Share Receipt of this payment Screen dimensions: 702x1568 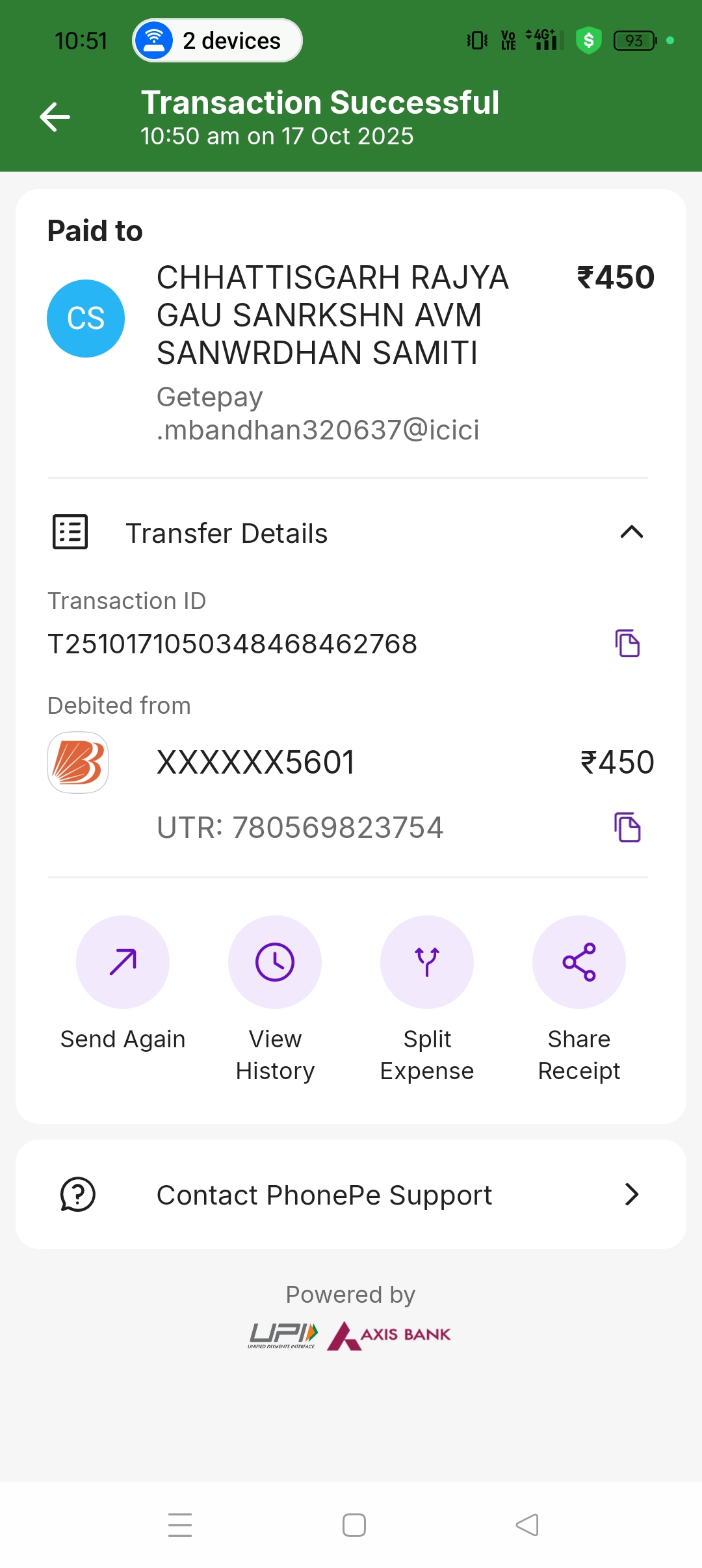pos(578,962)
